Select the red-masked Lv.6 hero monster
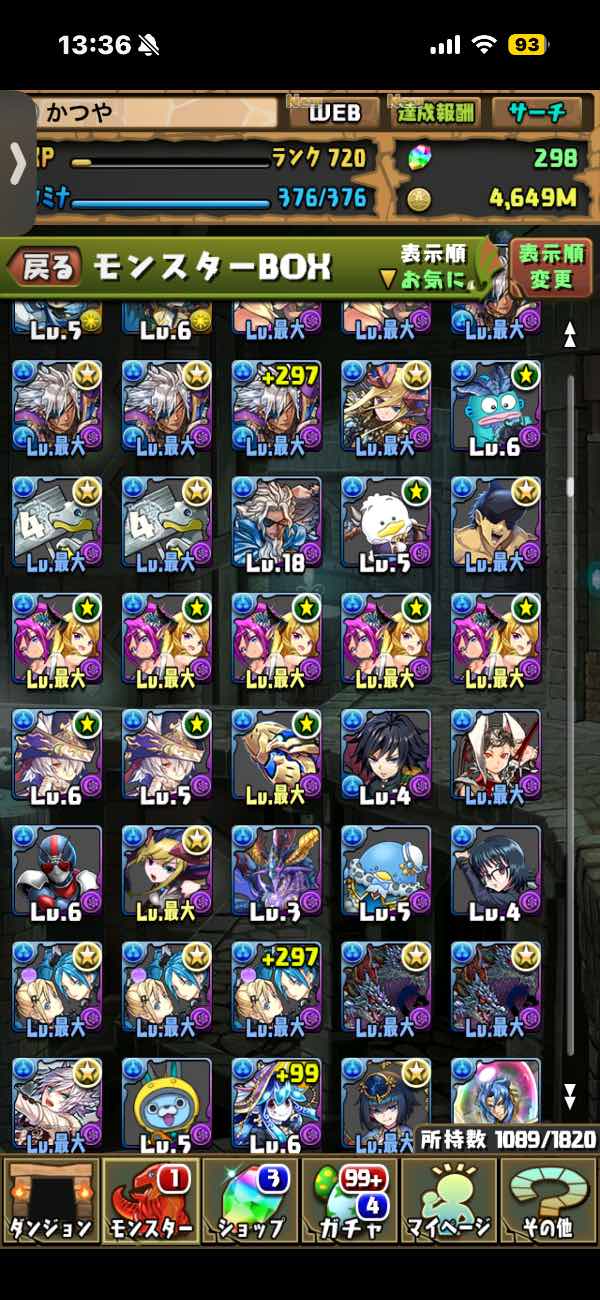600x1300 pixels. click(x=57, y=868)
